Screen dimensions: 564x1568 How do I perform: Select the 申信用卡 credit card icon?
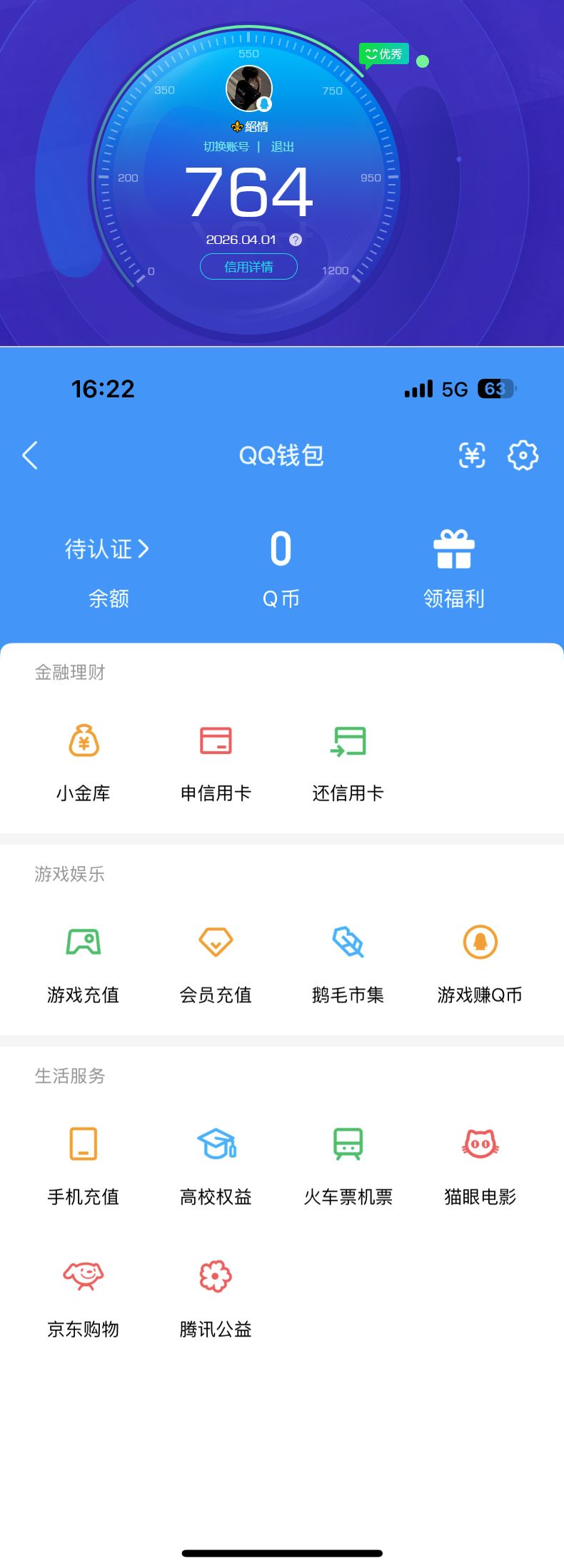pos(215,742)
